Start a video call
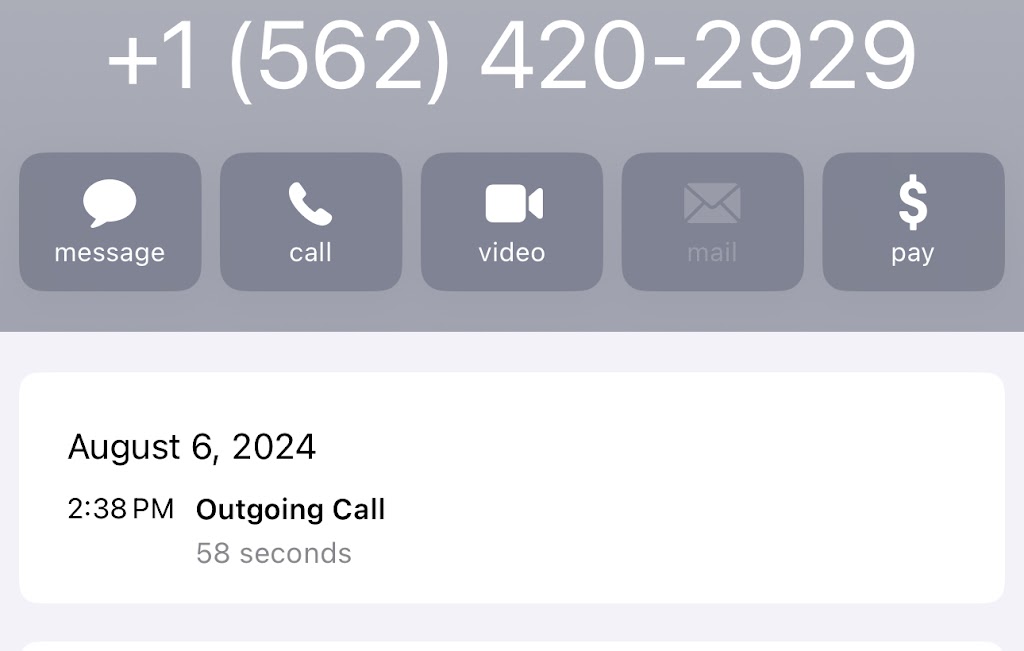Screen dimensions: 1024x651 pyautogui.click(x=512, y=222)
